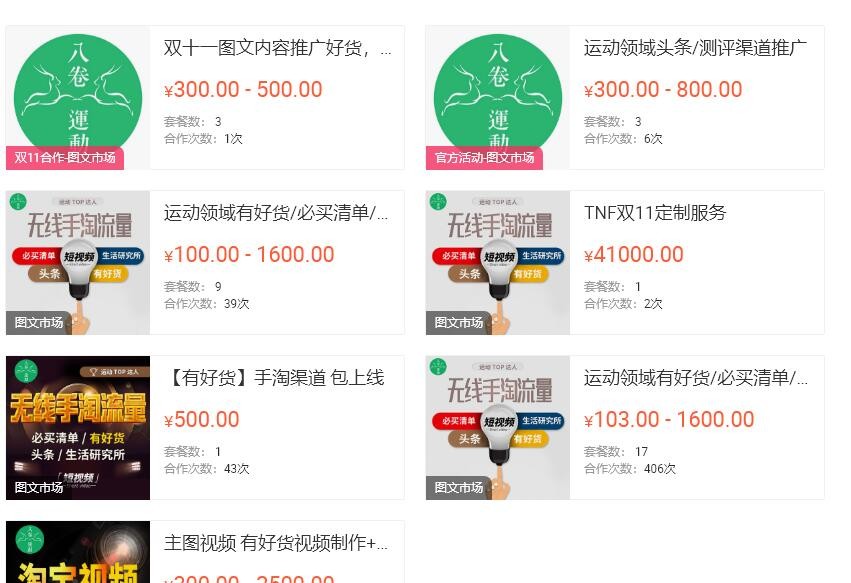
Task: Open the 双十一图文内容推广好货 service card
Action: pos(277,48)
